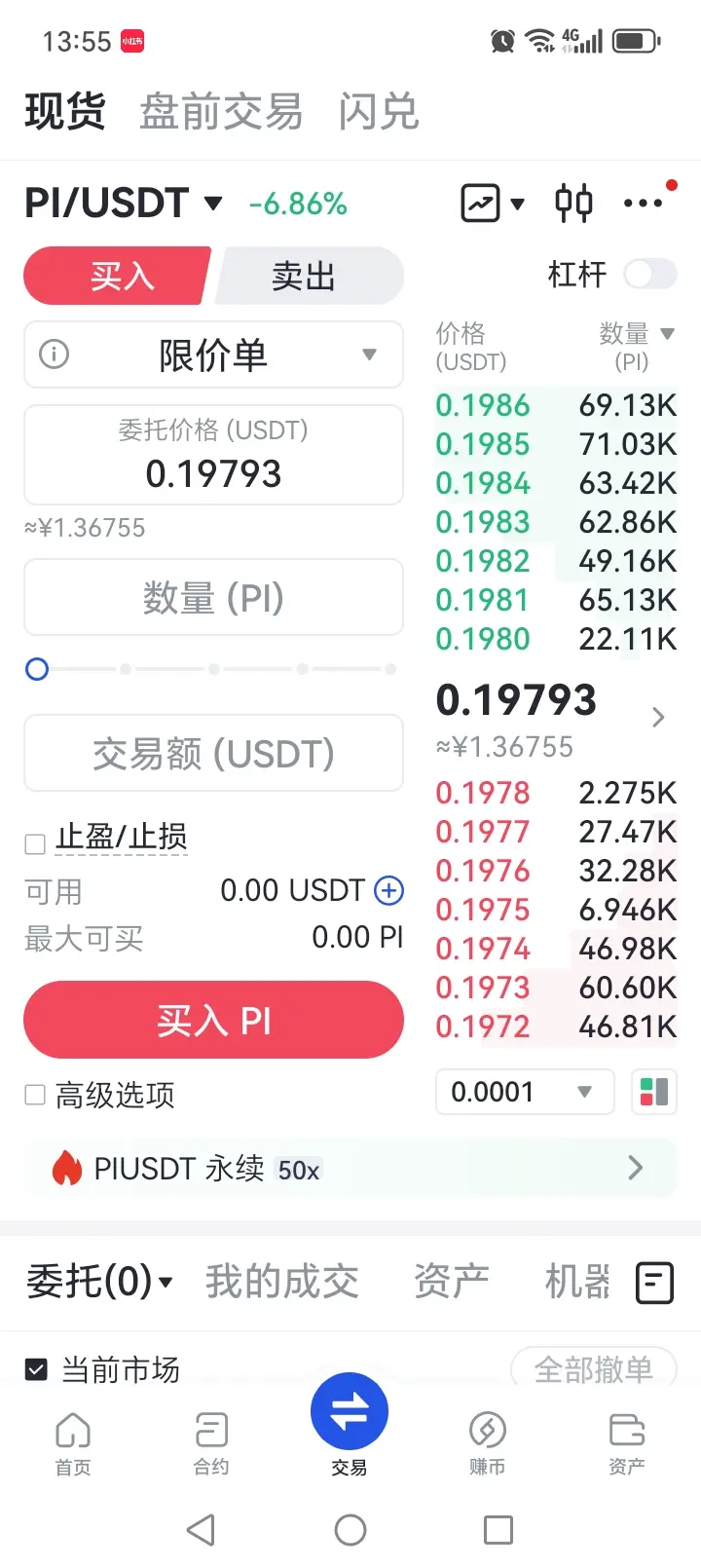Expand the 限价单 order type dropdown

point(213,355)
